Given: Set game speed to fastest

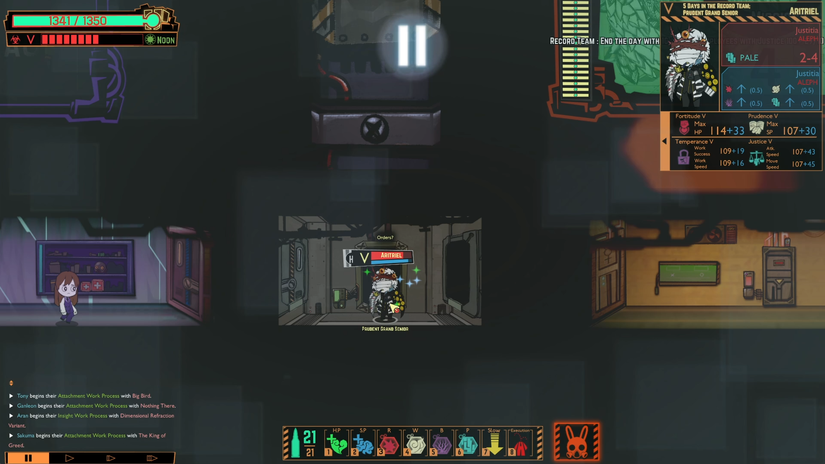Looking at the screenshot, I should 151,458.
